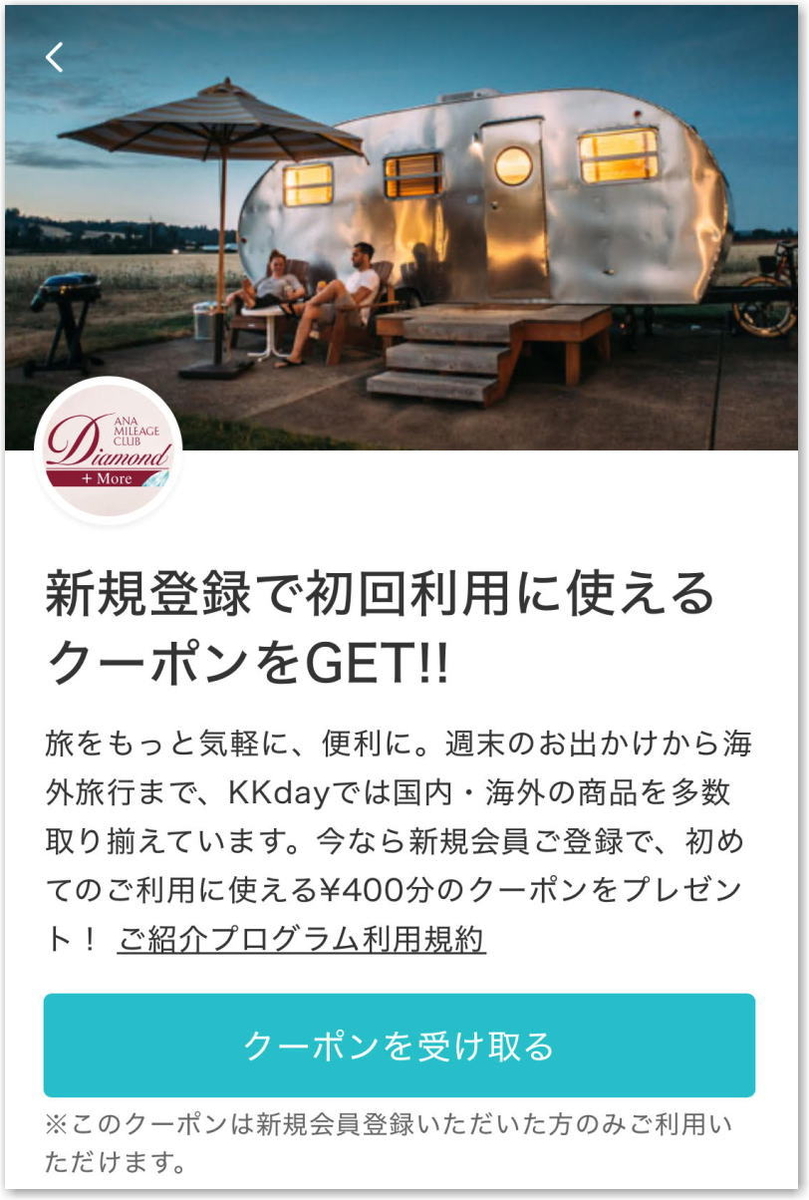Tap the クーポンを受け取る button
The width and height of the screenshot is (809, 1200).
(x=399, y=1046)
